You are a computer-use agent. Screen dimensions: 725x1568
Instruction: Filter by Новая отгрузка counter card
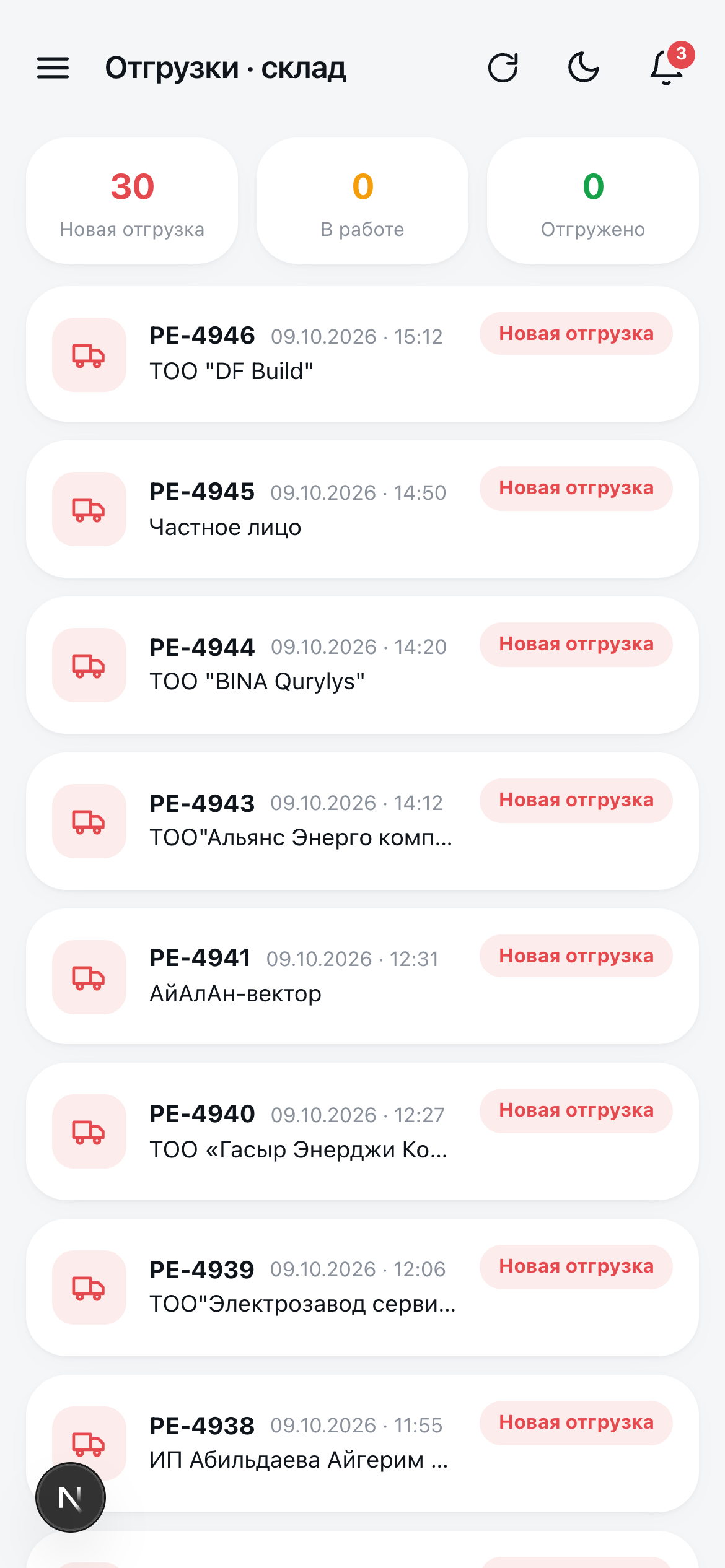[x=132, y=201]
